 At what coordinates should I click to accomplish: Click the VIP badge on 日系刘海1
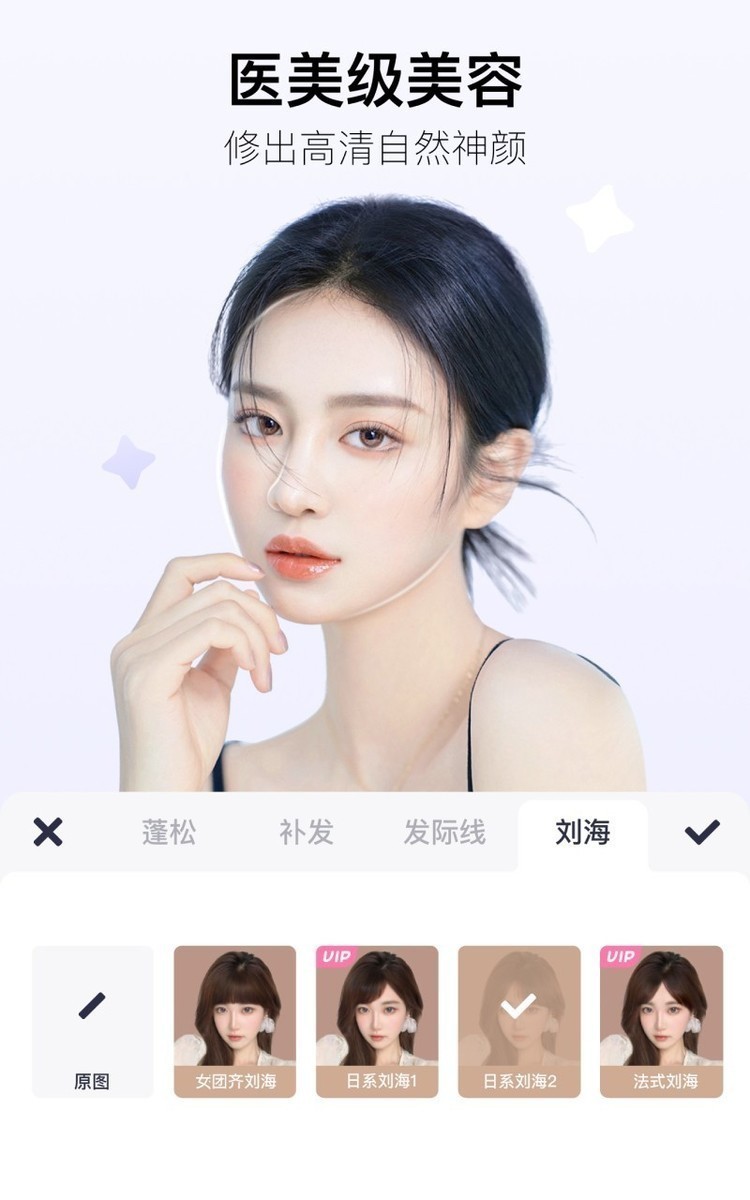tap(336, 957)
